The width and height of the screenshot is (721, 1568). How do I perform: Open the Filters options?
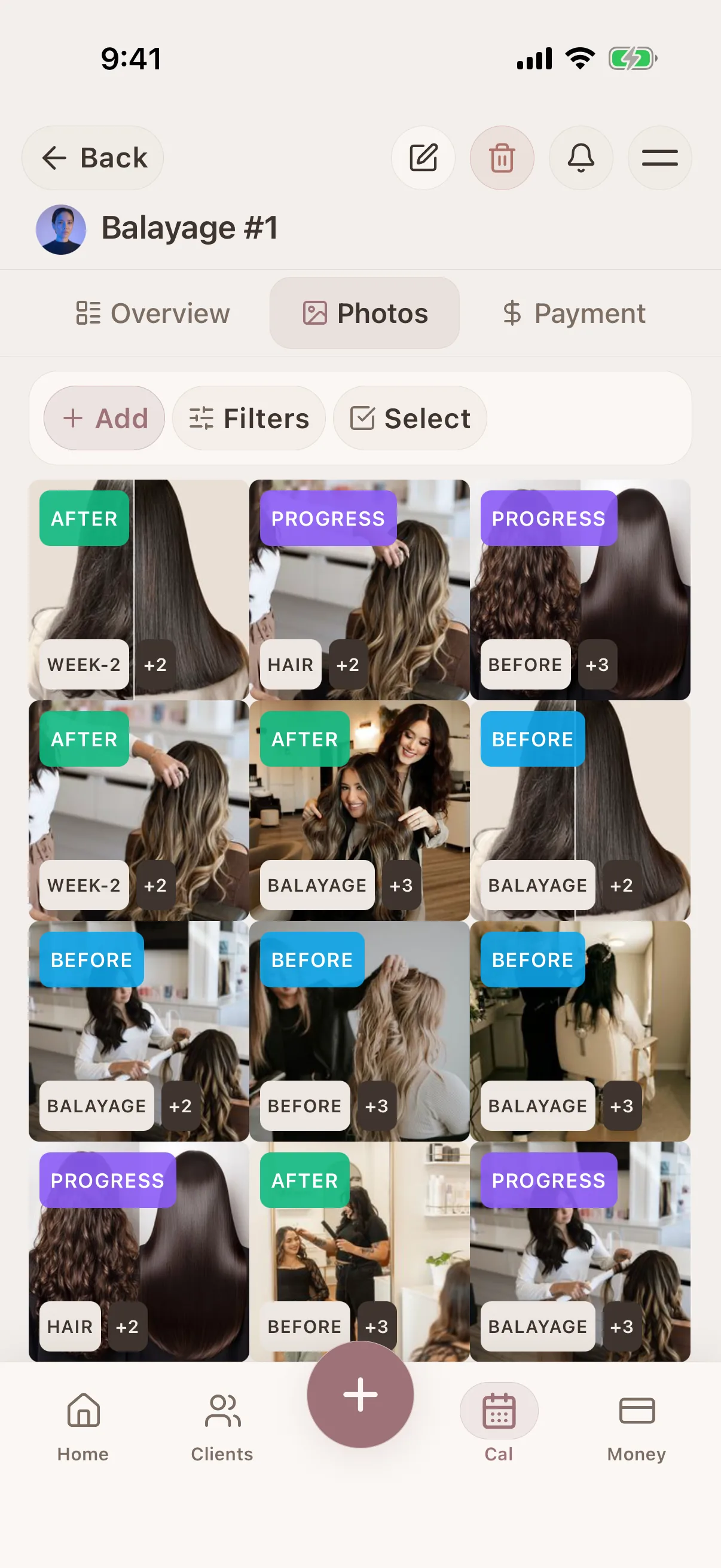click(249, 418)
